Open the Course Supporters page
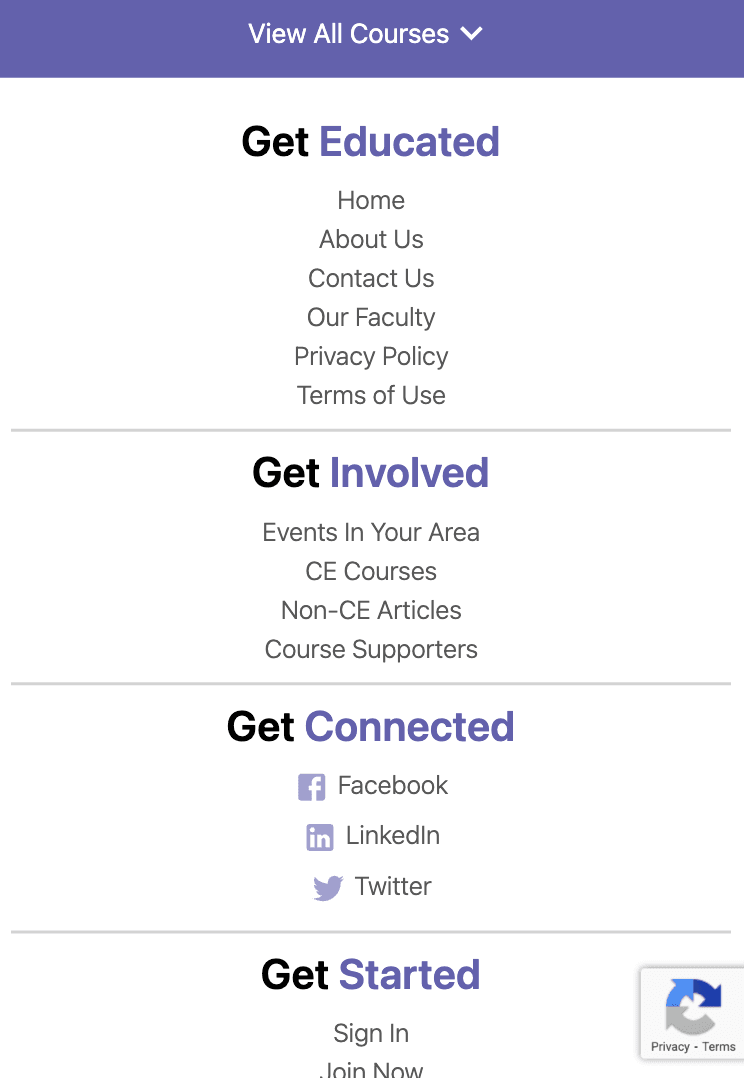 pyautogui.click(x=371, y=649)
